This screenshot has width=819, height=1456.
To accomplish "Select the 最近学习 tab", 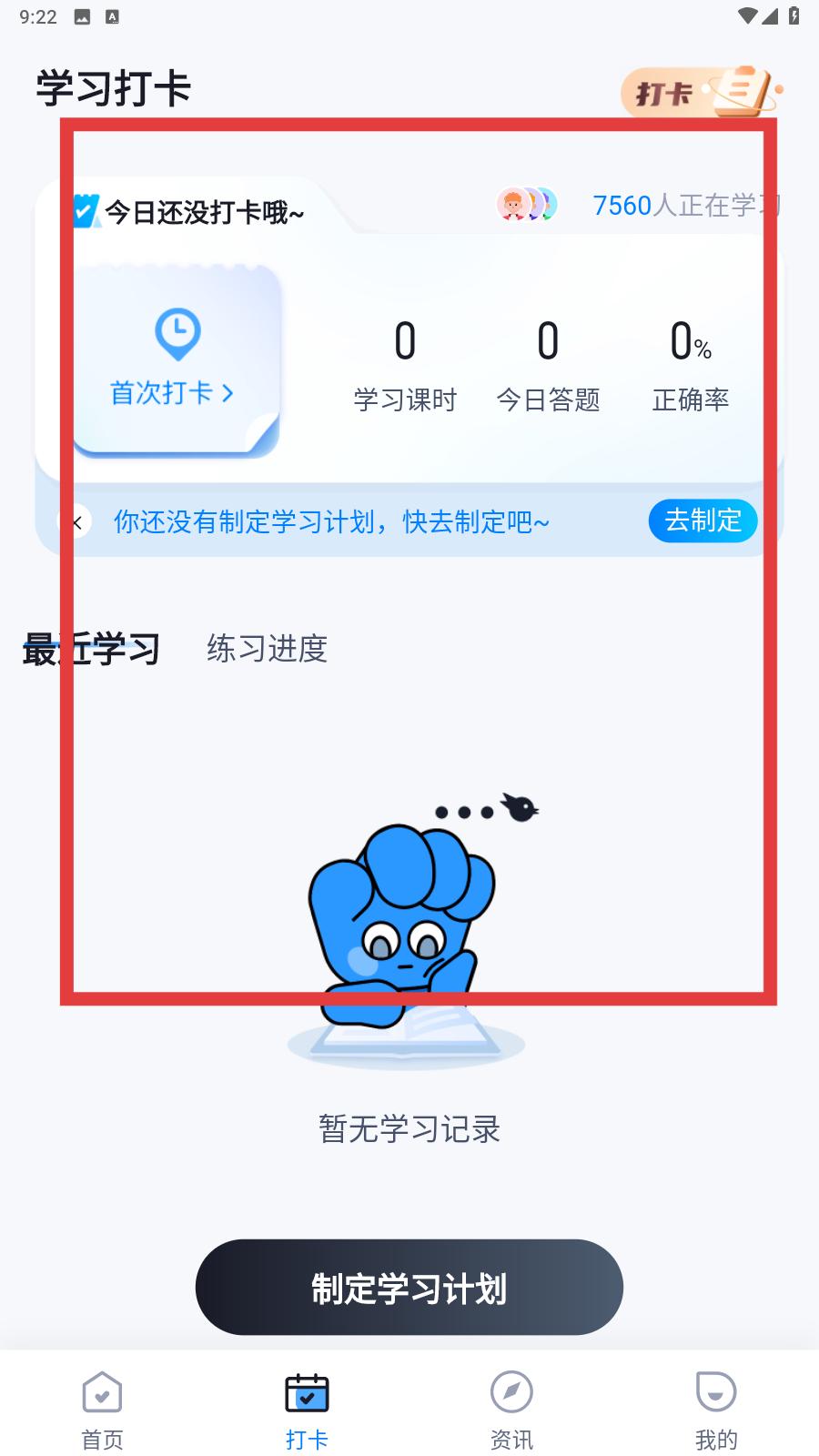I will click(x=91, y=650).
